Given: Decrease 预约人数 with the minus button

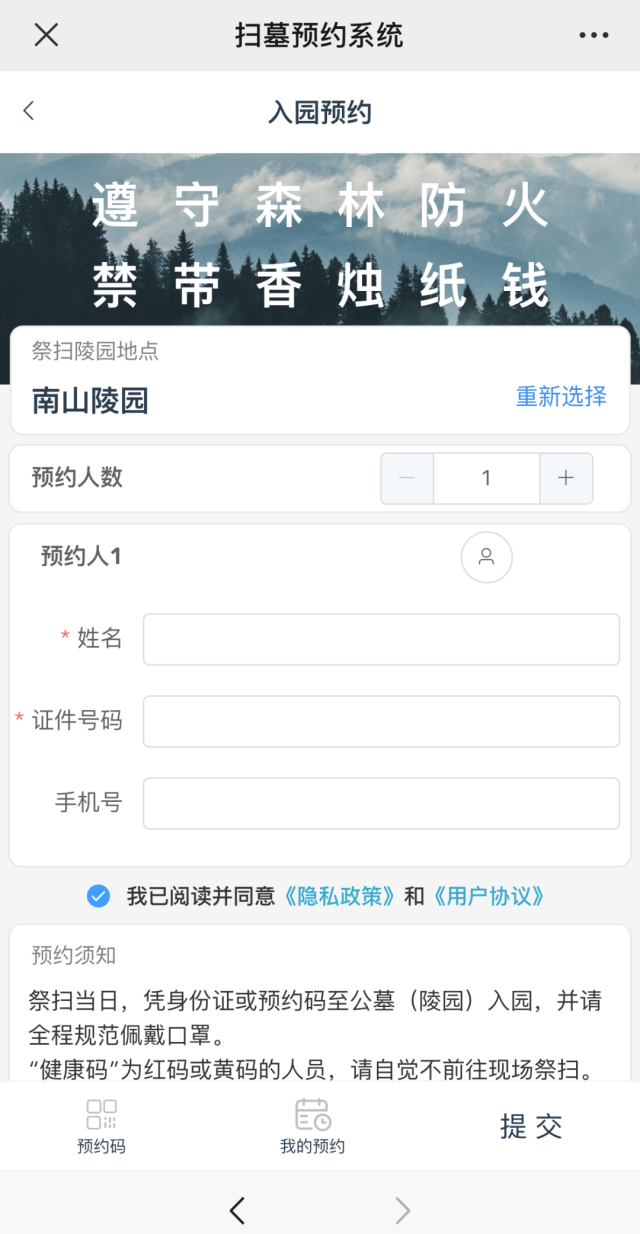Looking at the screenshot, I should (x=407, y=478).
